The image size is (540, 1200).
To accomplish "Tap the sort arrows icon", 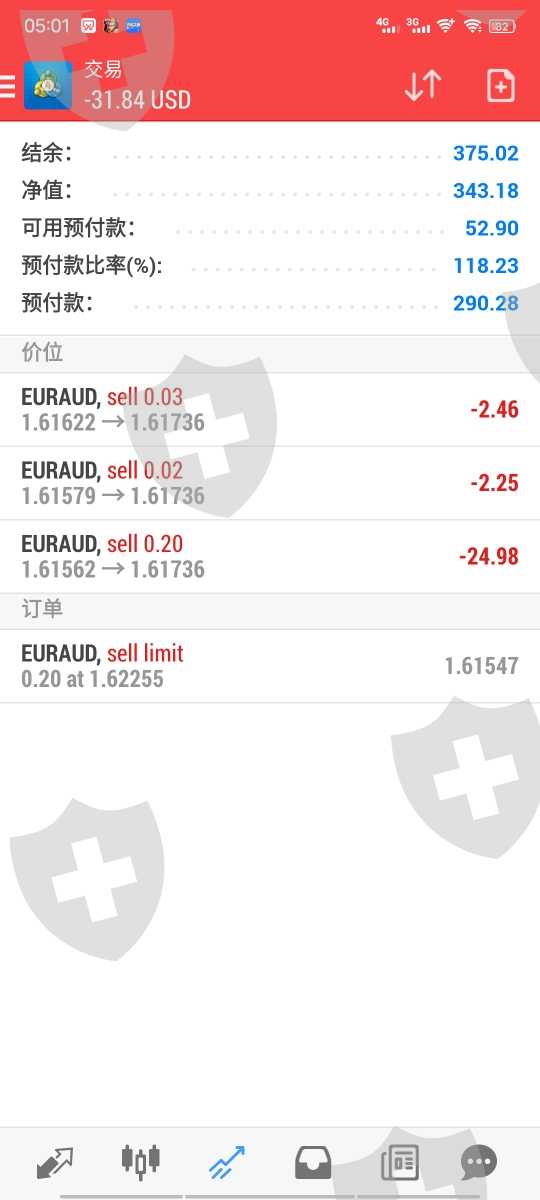I will point(422,86).
